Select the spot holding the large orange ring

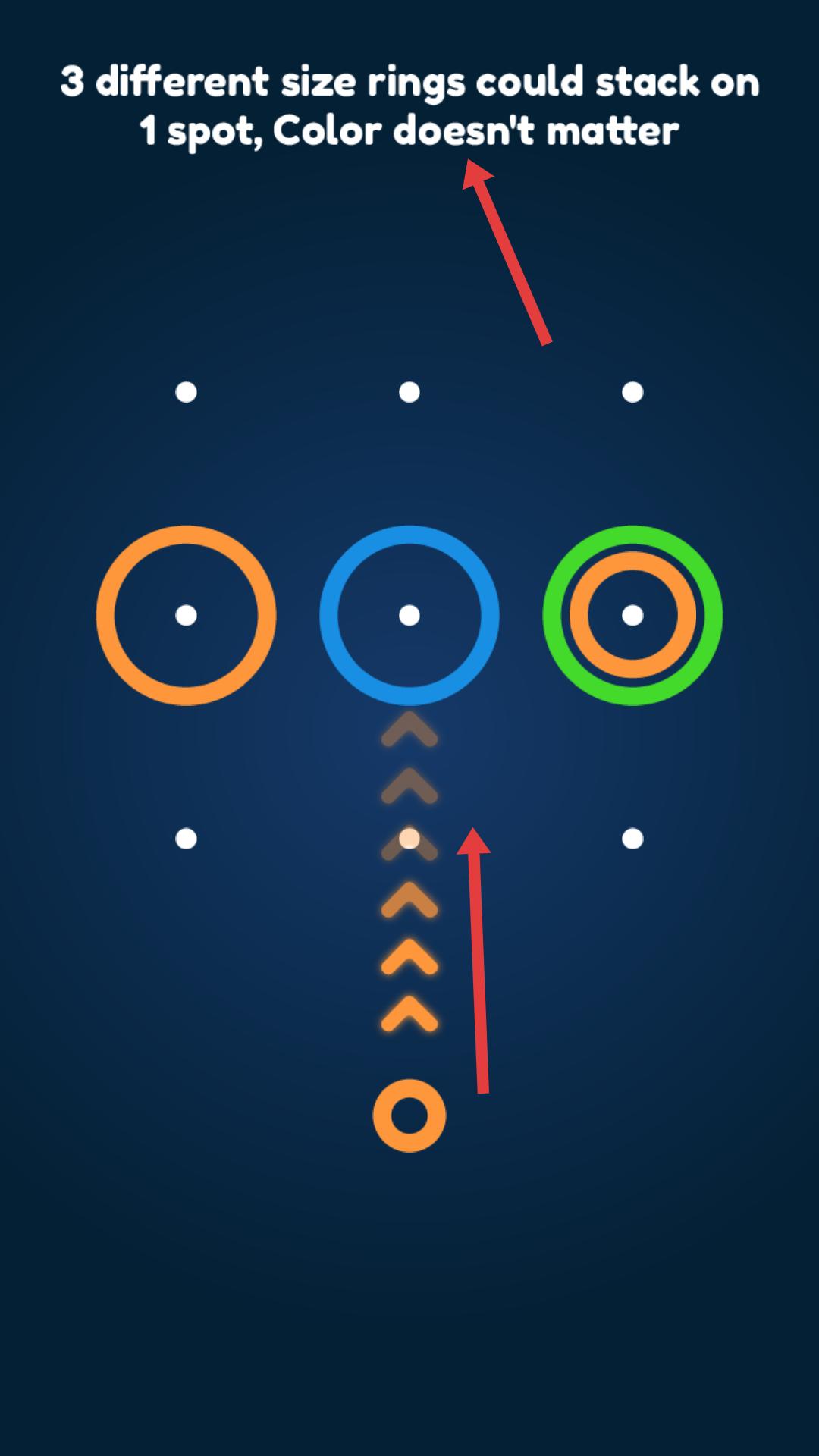click(x=186, y=615)
